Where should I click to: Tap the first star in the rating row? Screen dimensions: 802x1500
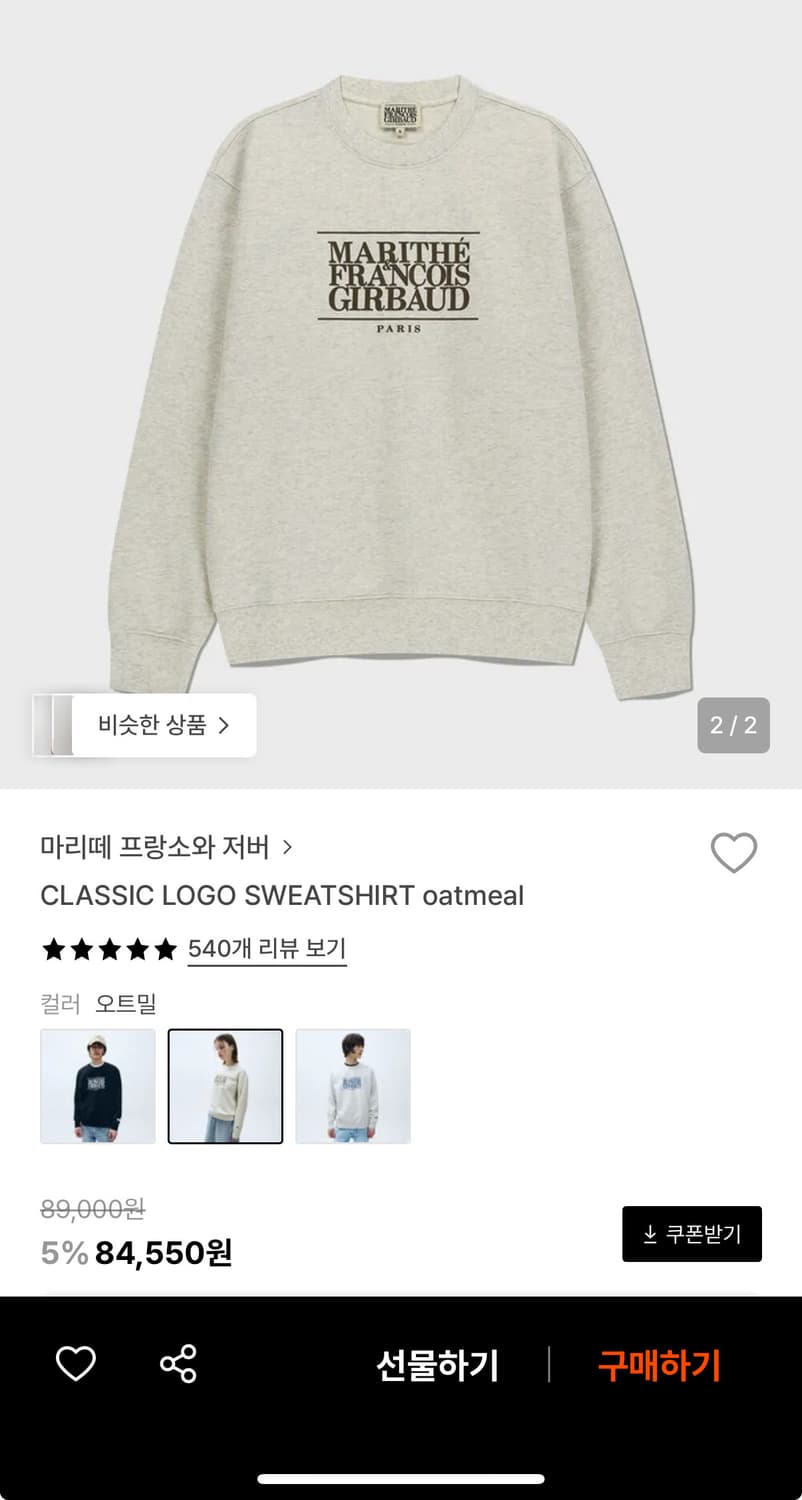pos(53,948)
